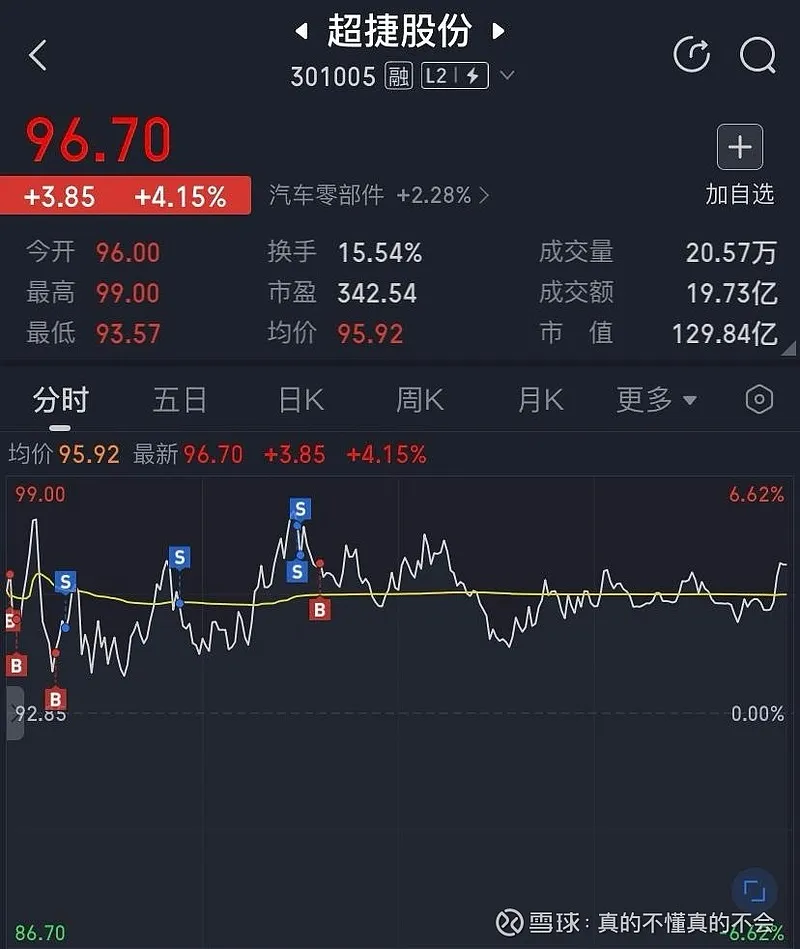Enter full-screen chart view
800x949 pixels.
click(x=754, y=891)
